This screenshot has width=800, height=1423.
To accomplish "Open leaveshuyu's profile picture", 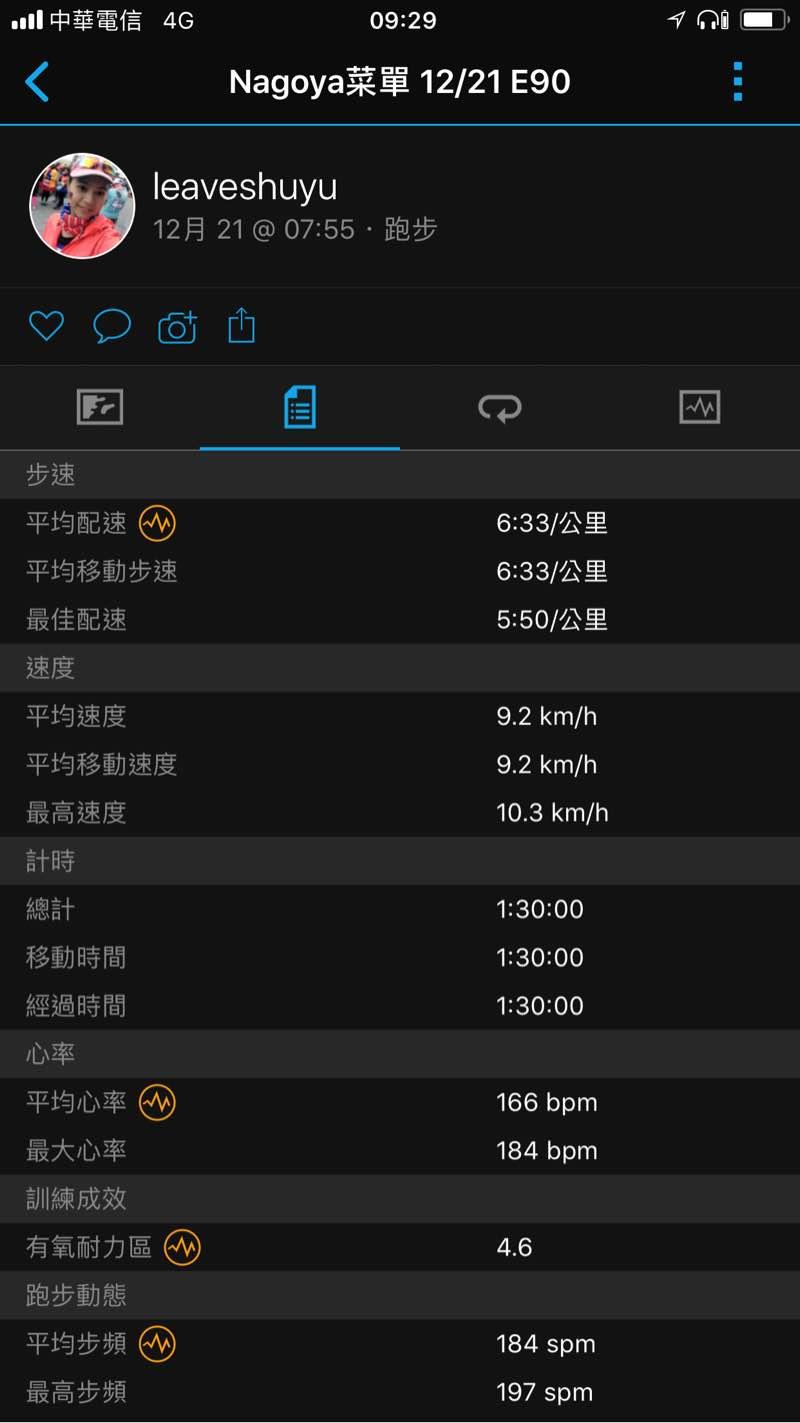I will [x=82, y=206].
